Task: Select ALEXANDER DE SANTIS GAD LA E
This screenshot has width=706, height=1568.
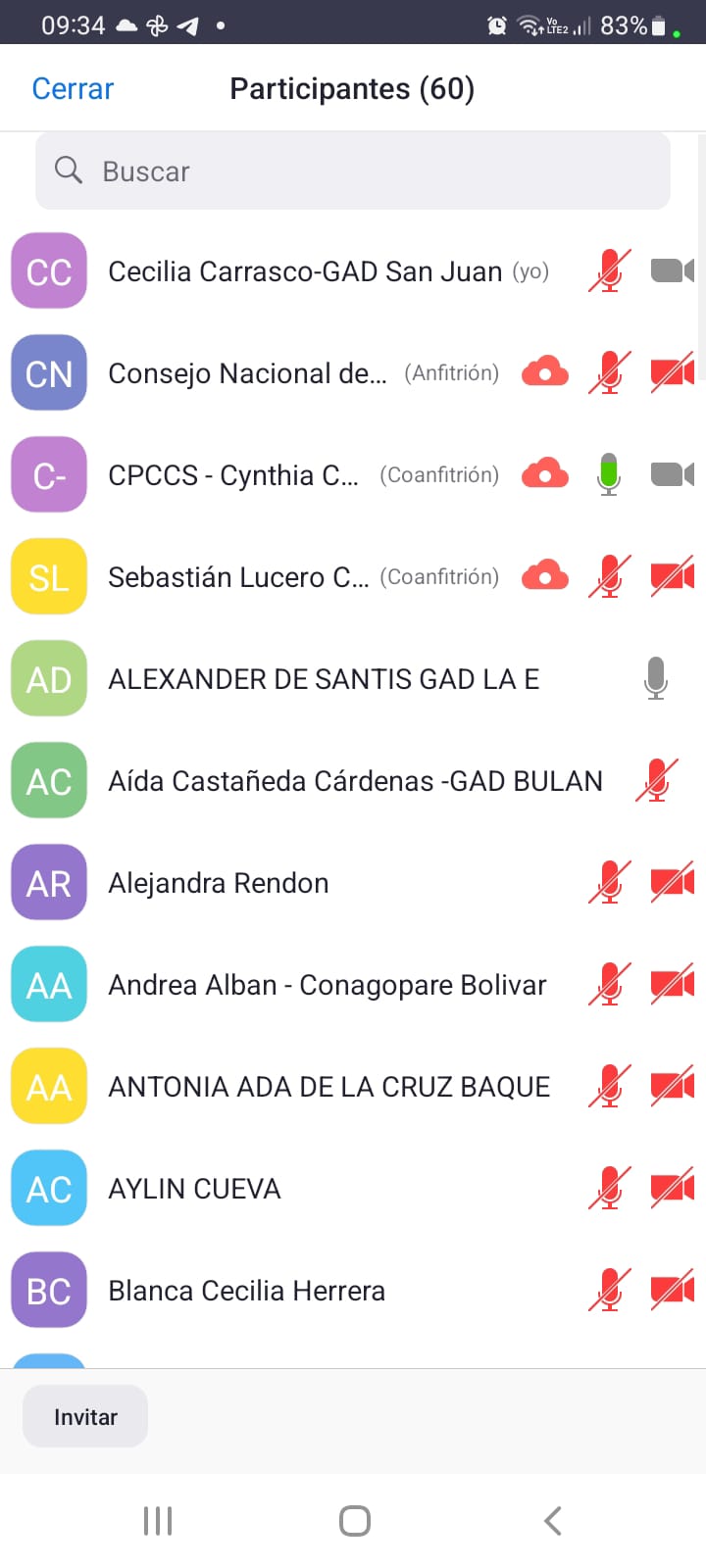Action: (324, 679)
